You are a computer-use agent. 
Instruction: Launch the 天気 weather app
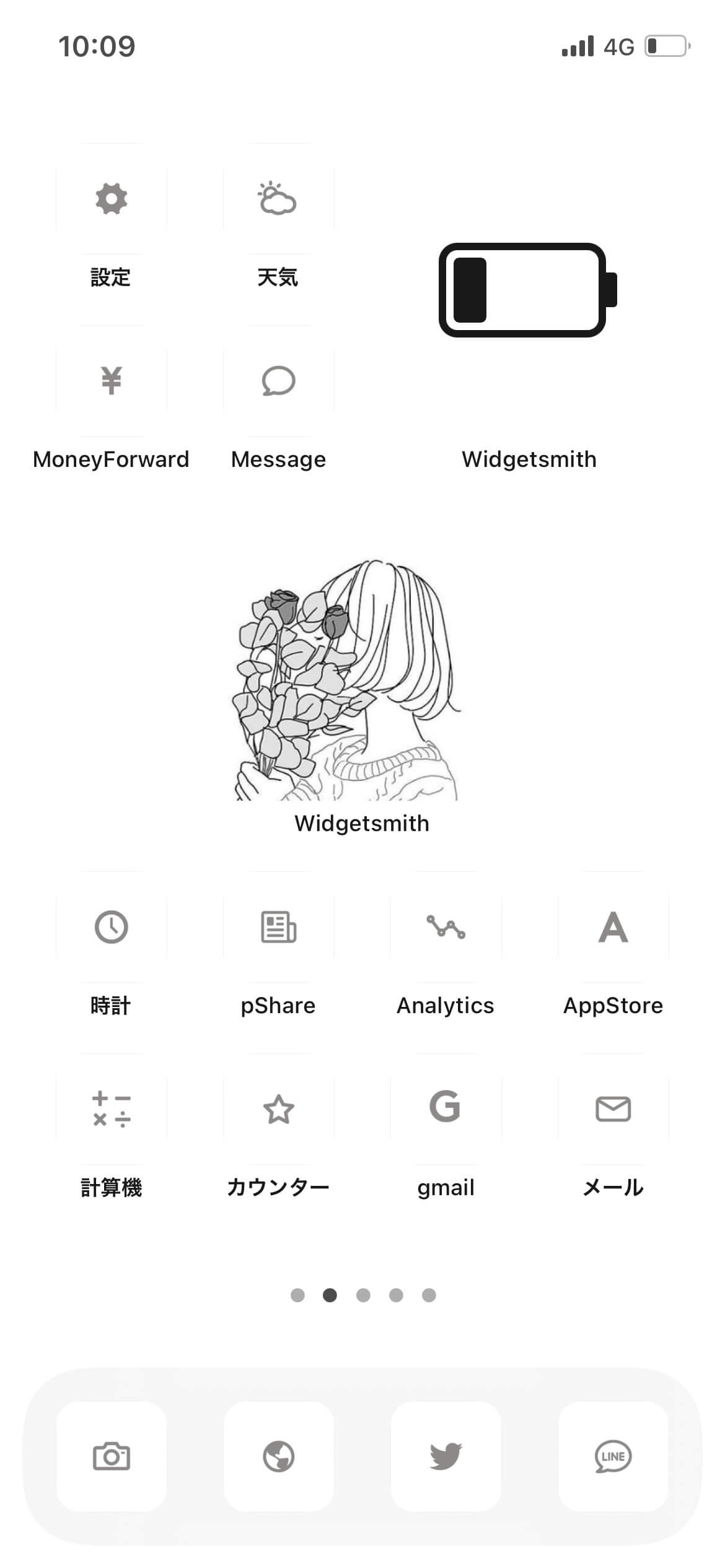[x=278, y=199]
